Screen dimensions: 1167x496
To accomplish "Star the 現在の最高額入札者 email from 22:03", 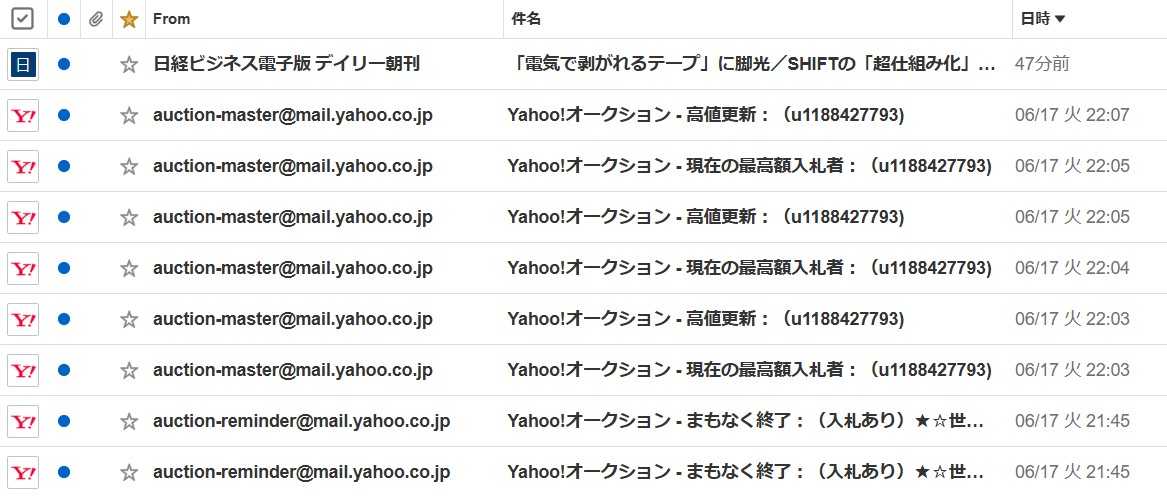I will tap(128, 370).
